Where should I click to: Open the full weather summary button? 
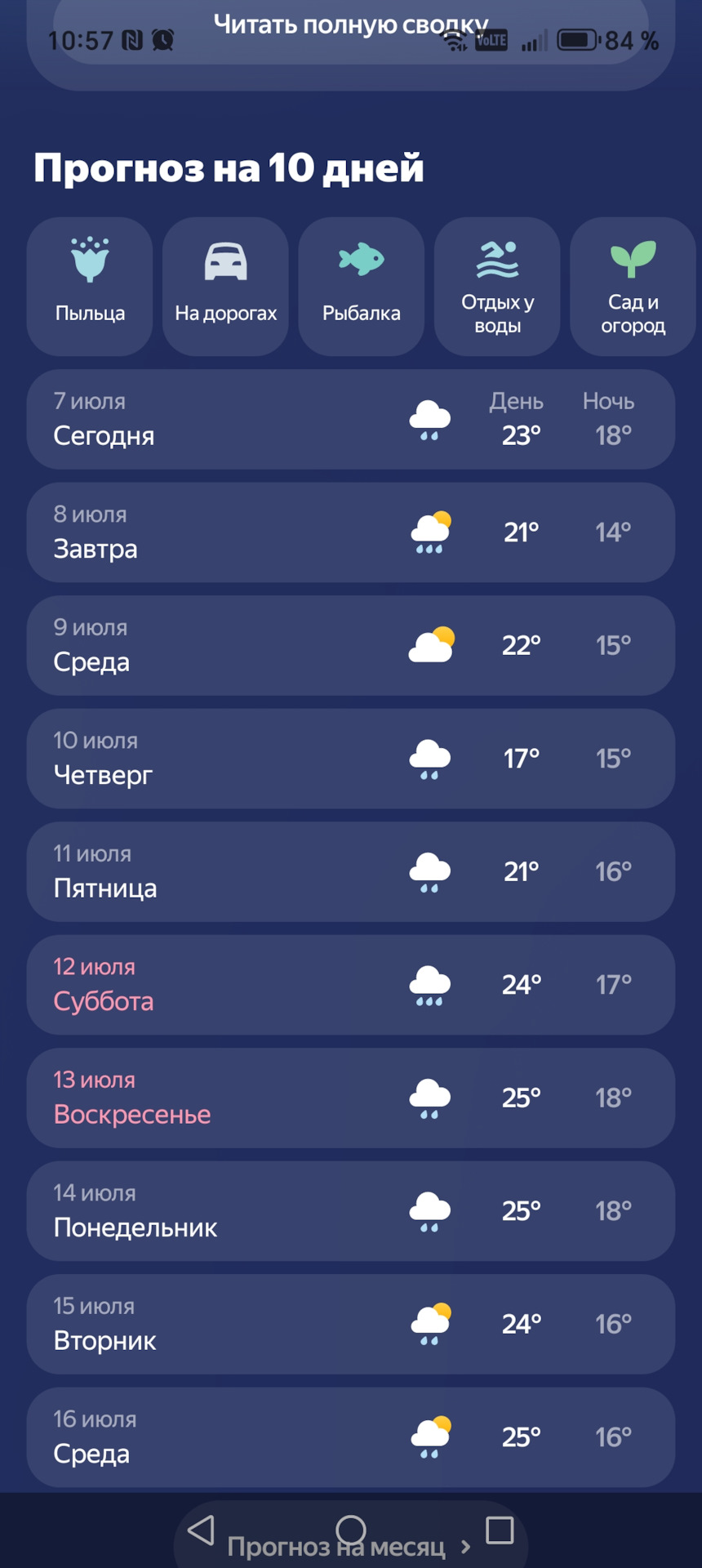350,26
